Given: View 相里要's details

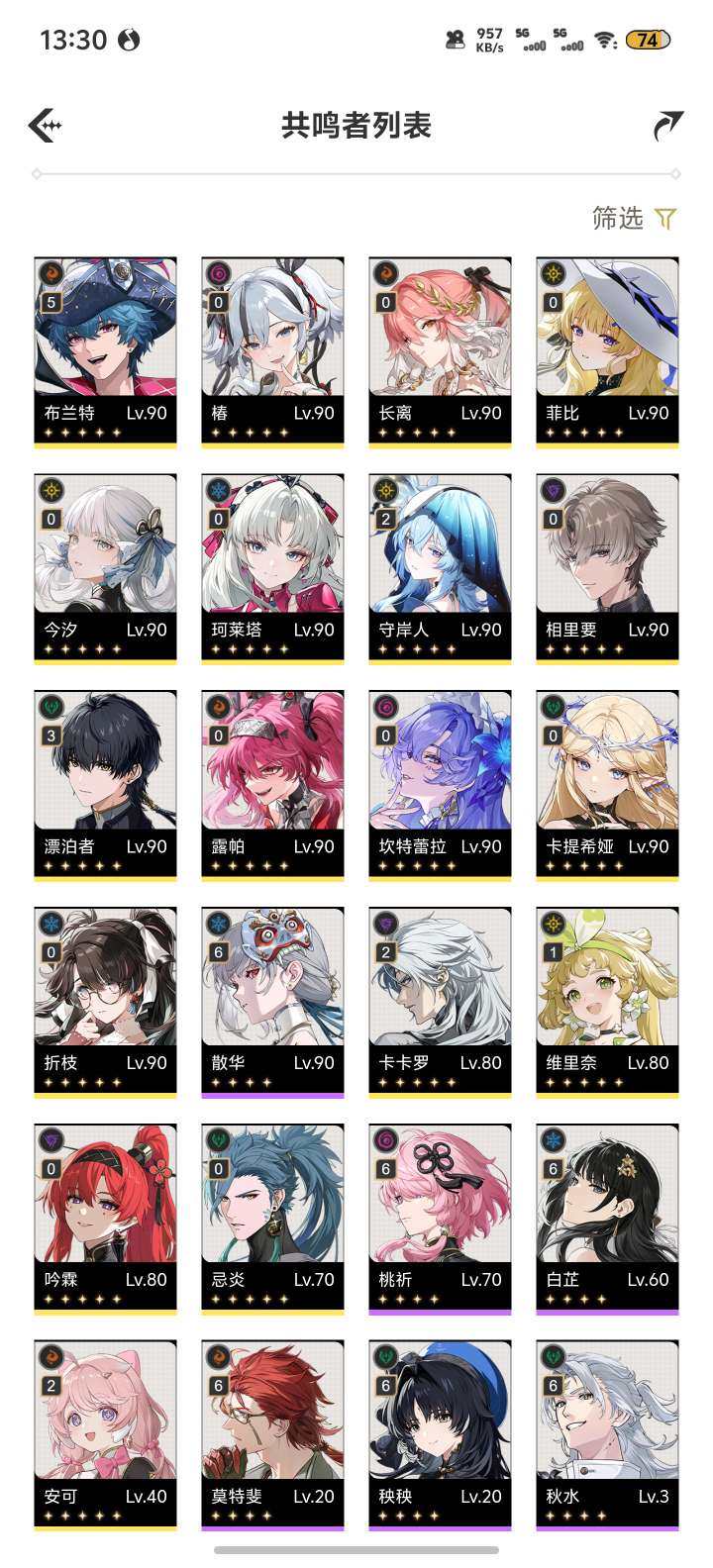Looking at the screenshot, I should point(607,568).
